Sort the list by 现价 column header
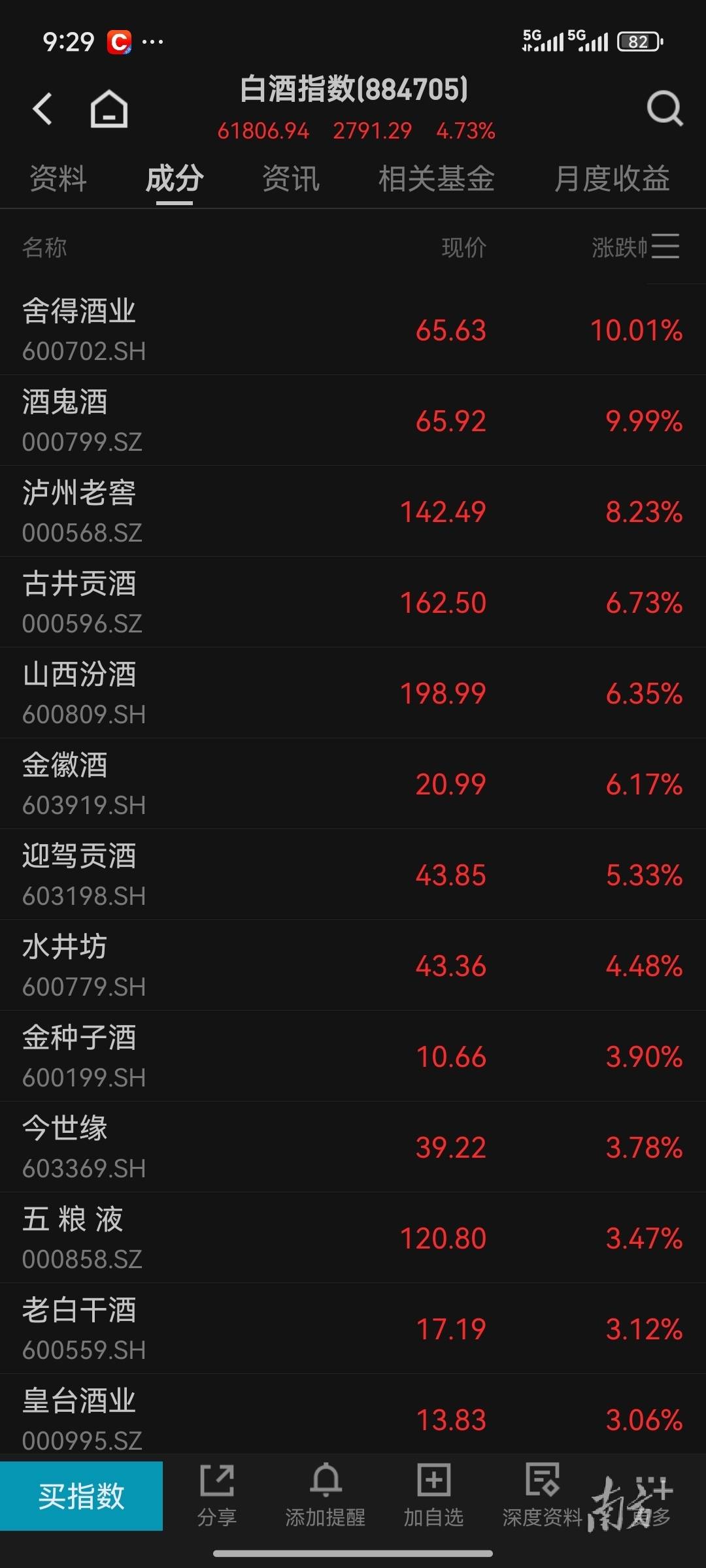 pyautogui.click(x=461, y=248)
